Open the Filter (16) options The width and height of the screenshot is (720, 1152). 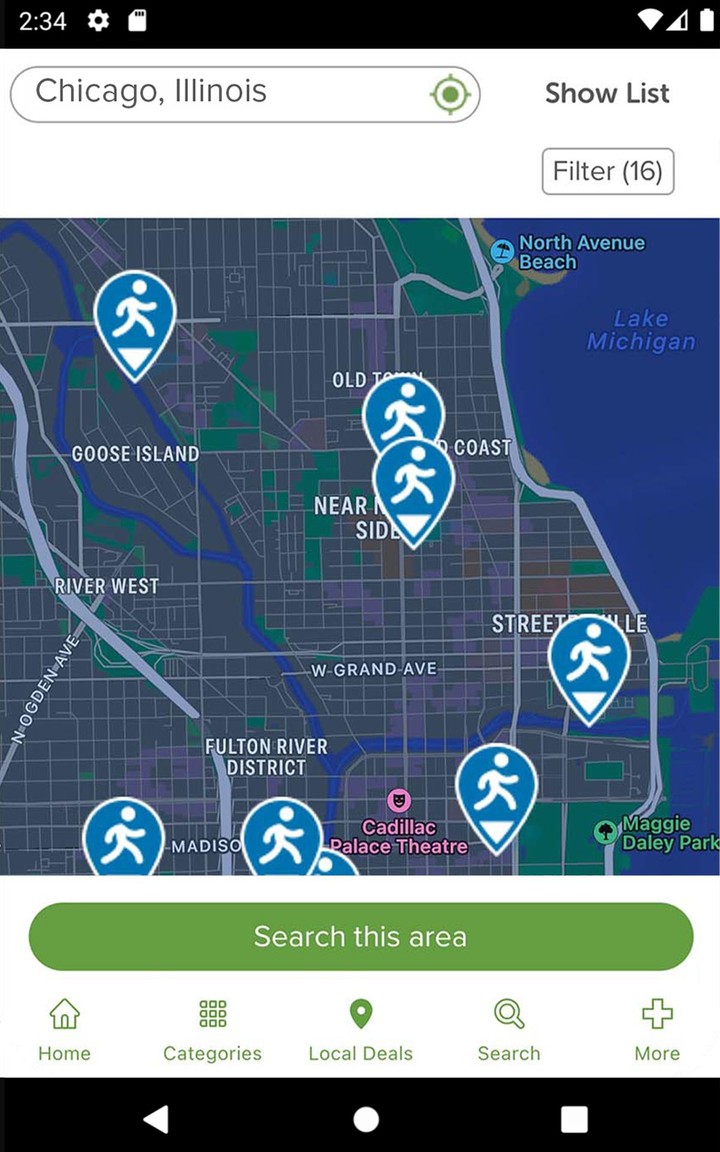[608, 171]
